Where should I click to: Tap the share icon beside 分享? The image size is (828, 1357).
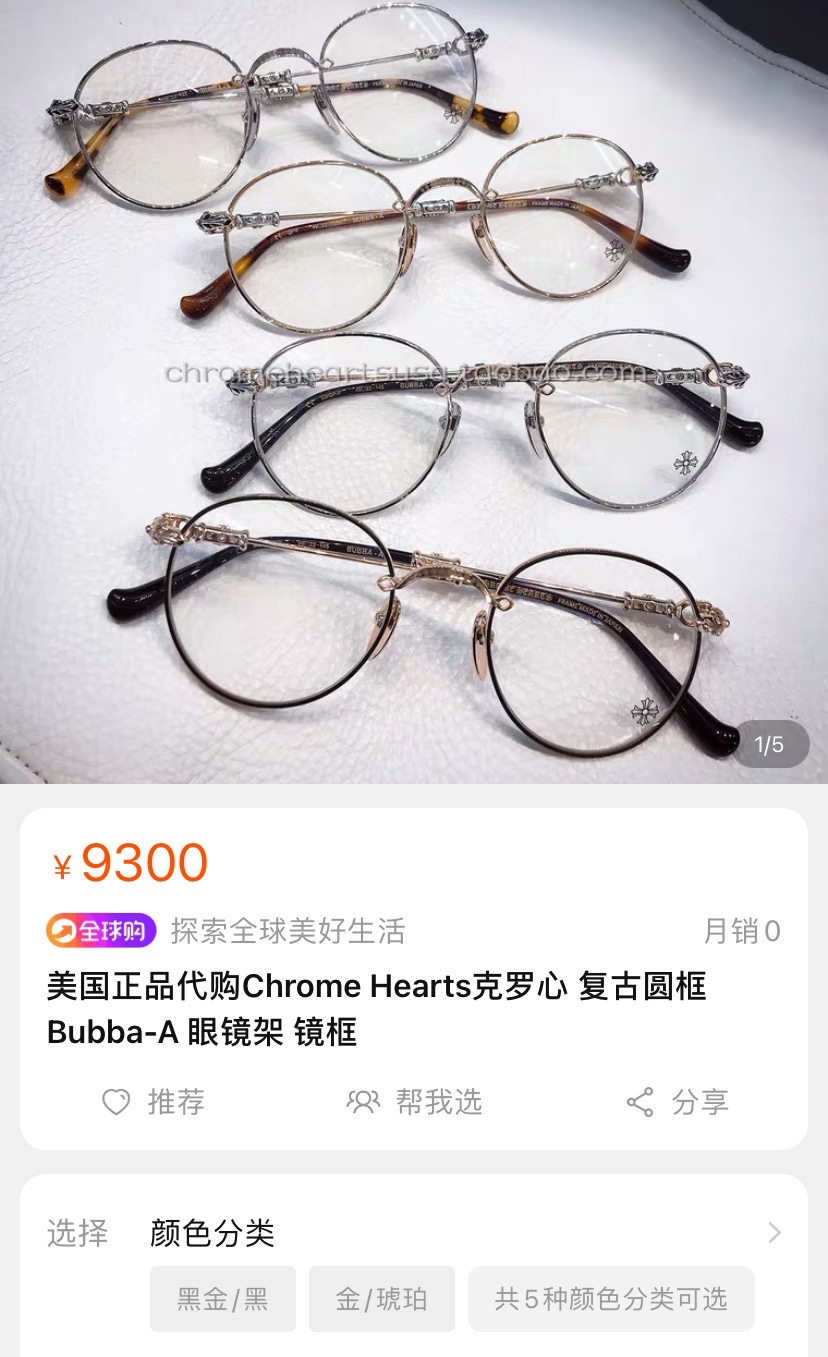click(x=641, y=1102)
